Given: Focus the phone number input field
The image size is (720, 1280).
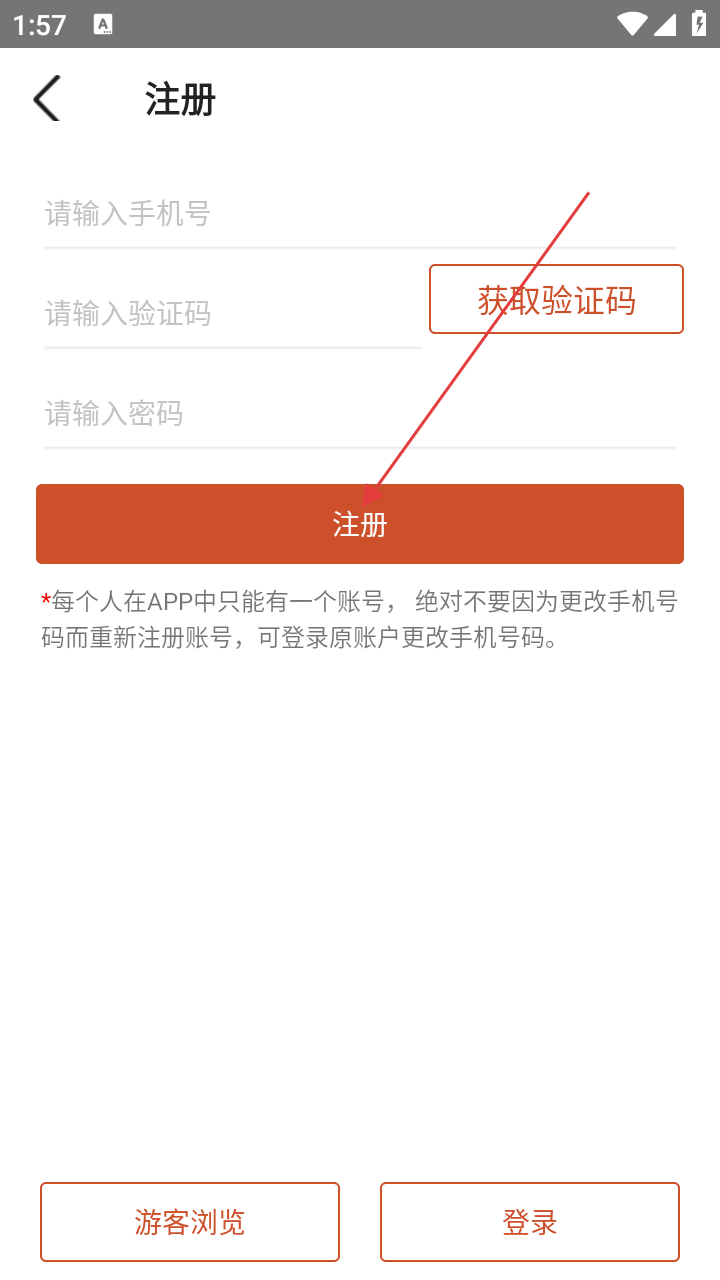Looking at the screenshot, I should click(x=360, y=214).
